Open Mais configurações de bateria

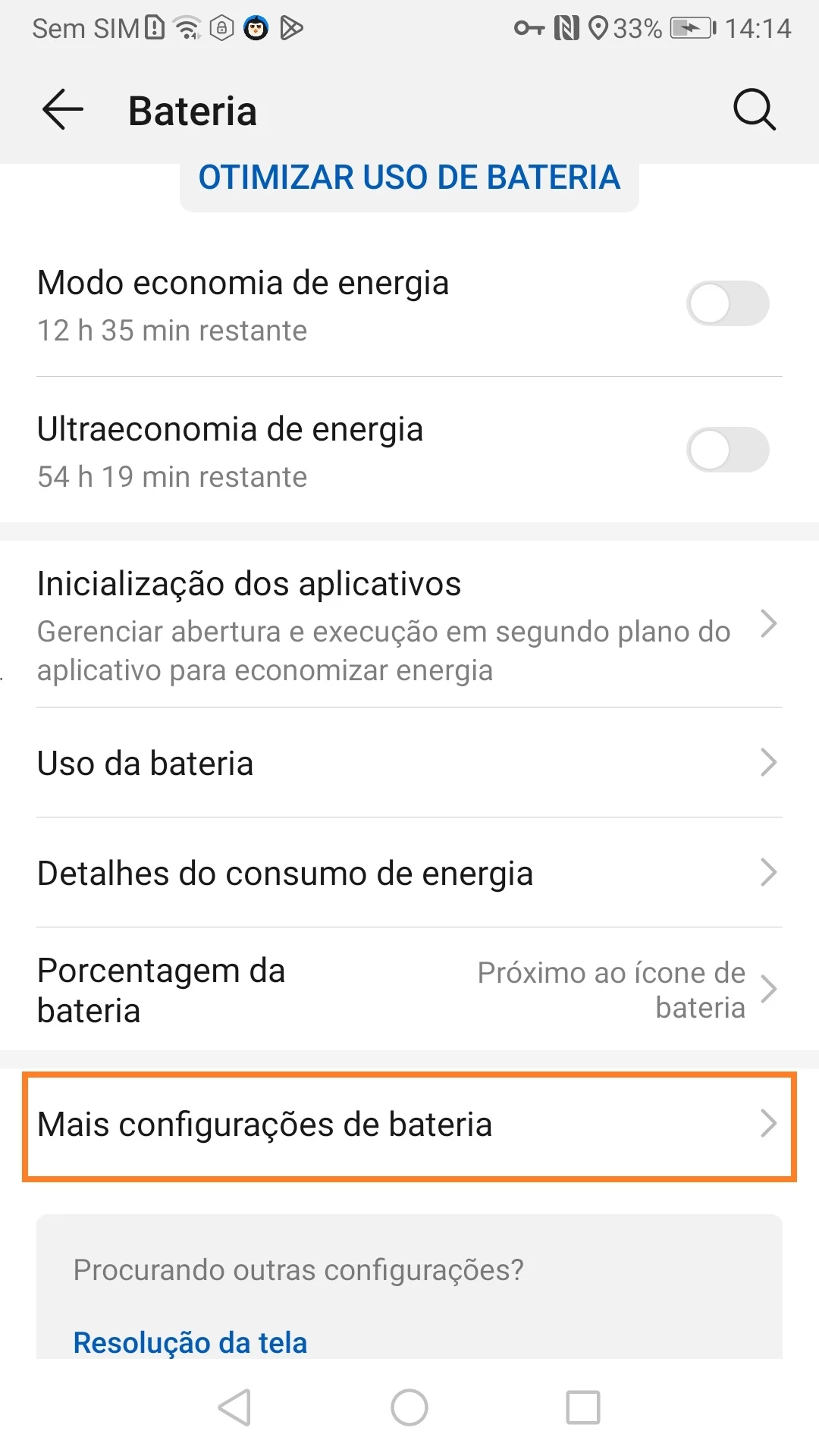pyautogui.click(x=409, y=1125)
